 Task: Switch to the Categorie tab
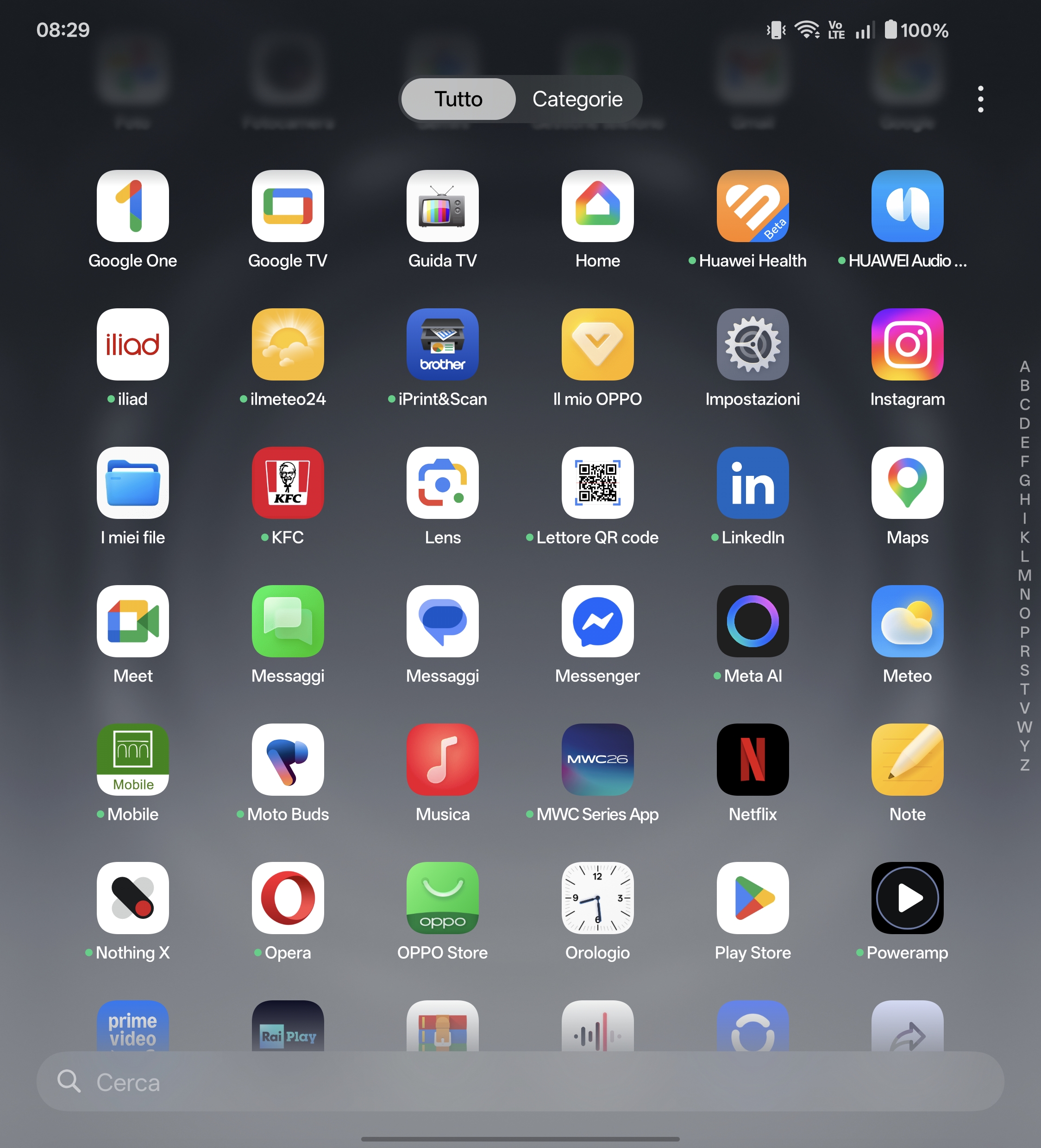pyautogui.click(x=577, y=99)
